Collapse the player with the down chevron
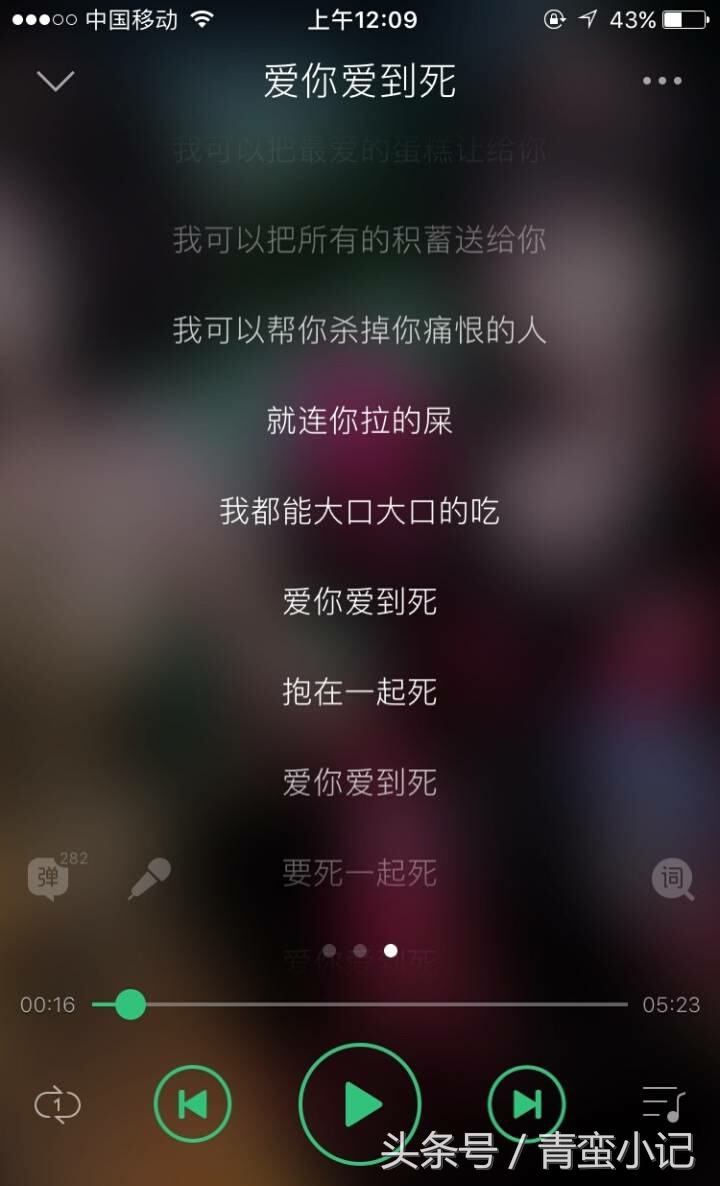 pyautogui.click(x=56, y=80)
